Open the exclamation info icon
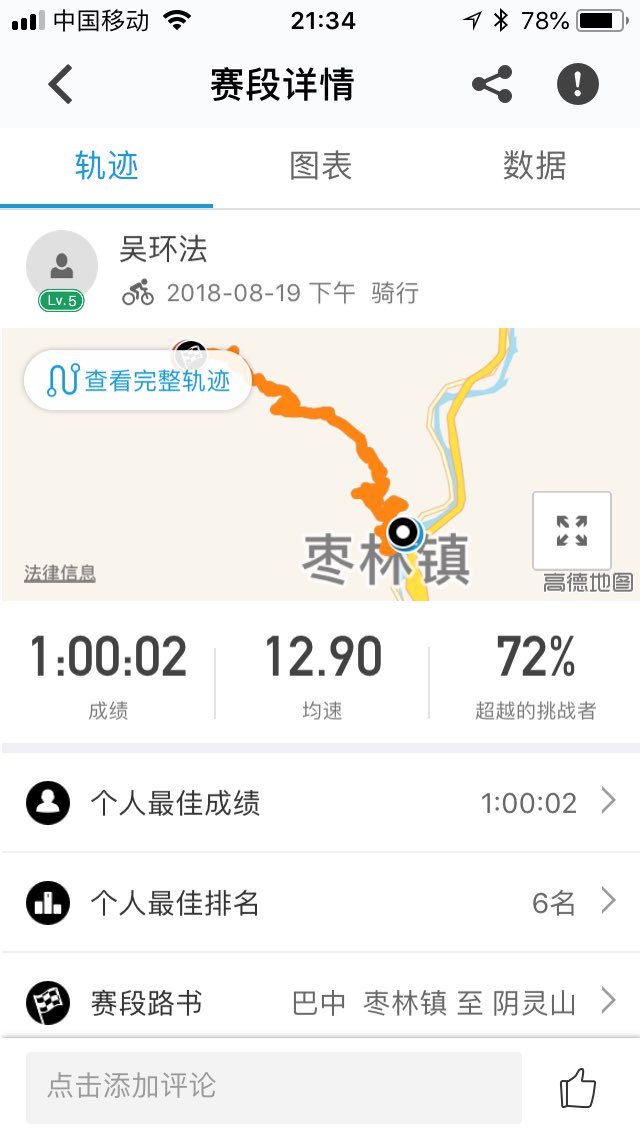The height and width of the screenshot is (1136, 640). pyautogui.click(x=577, y=84)
